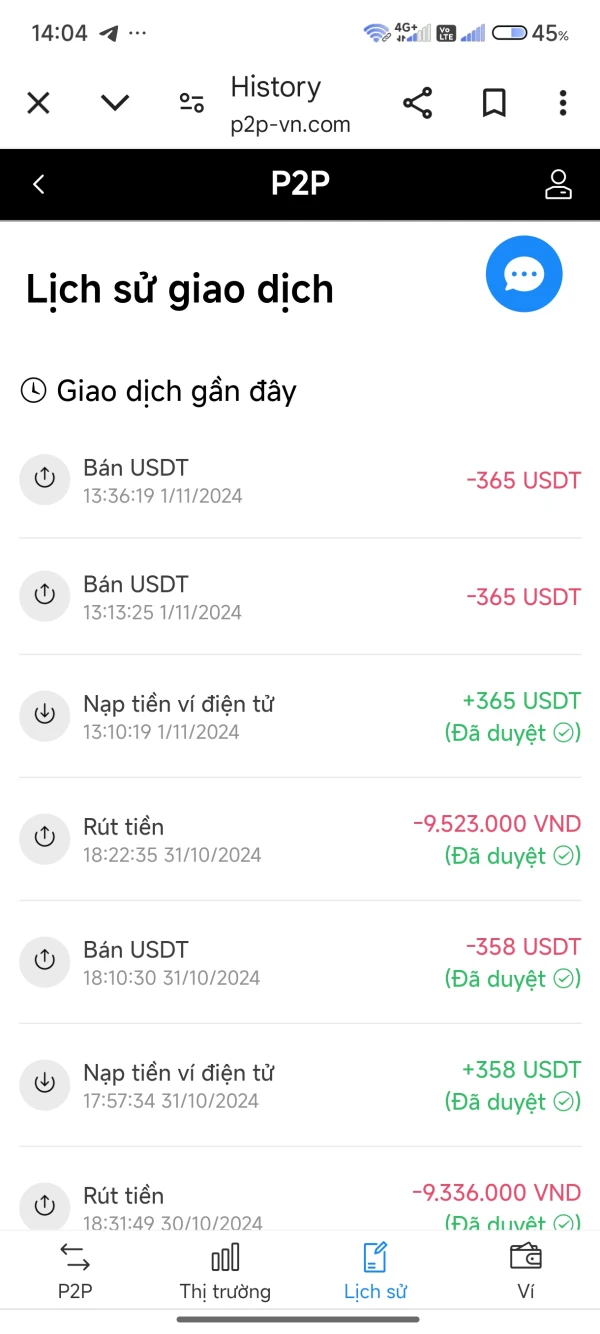This screenshot has width=600, height=1334.
Task: Expand the browser dropdown chevron
Action: click(x=115, y=103)
